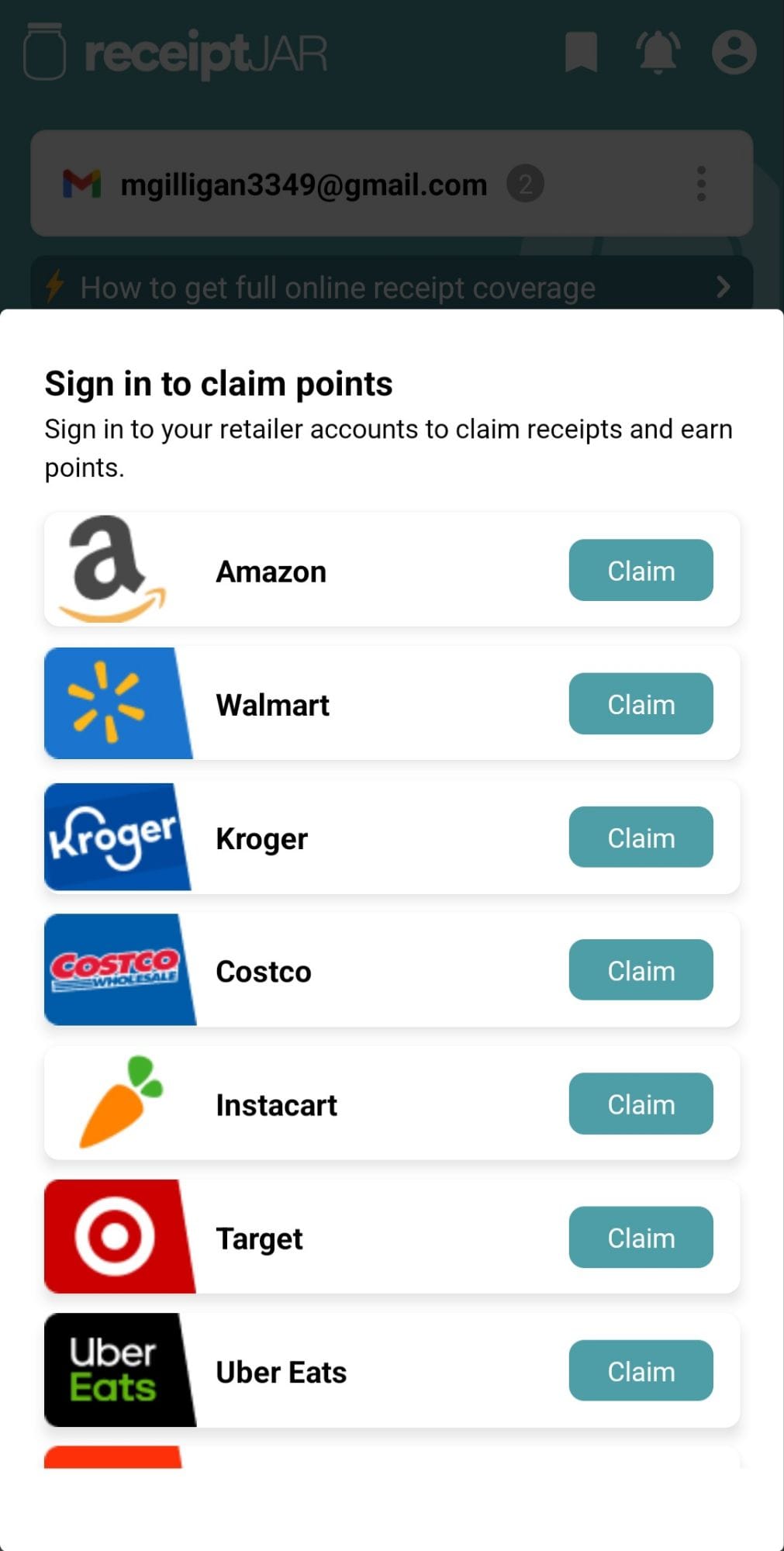This screenshot has height=1551, width=784.
Task: Select the Uber Eats logo
Action: (115, 1370)
